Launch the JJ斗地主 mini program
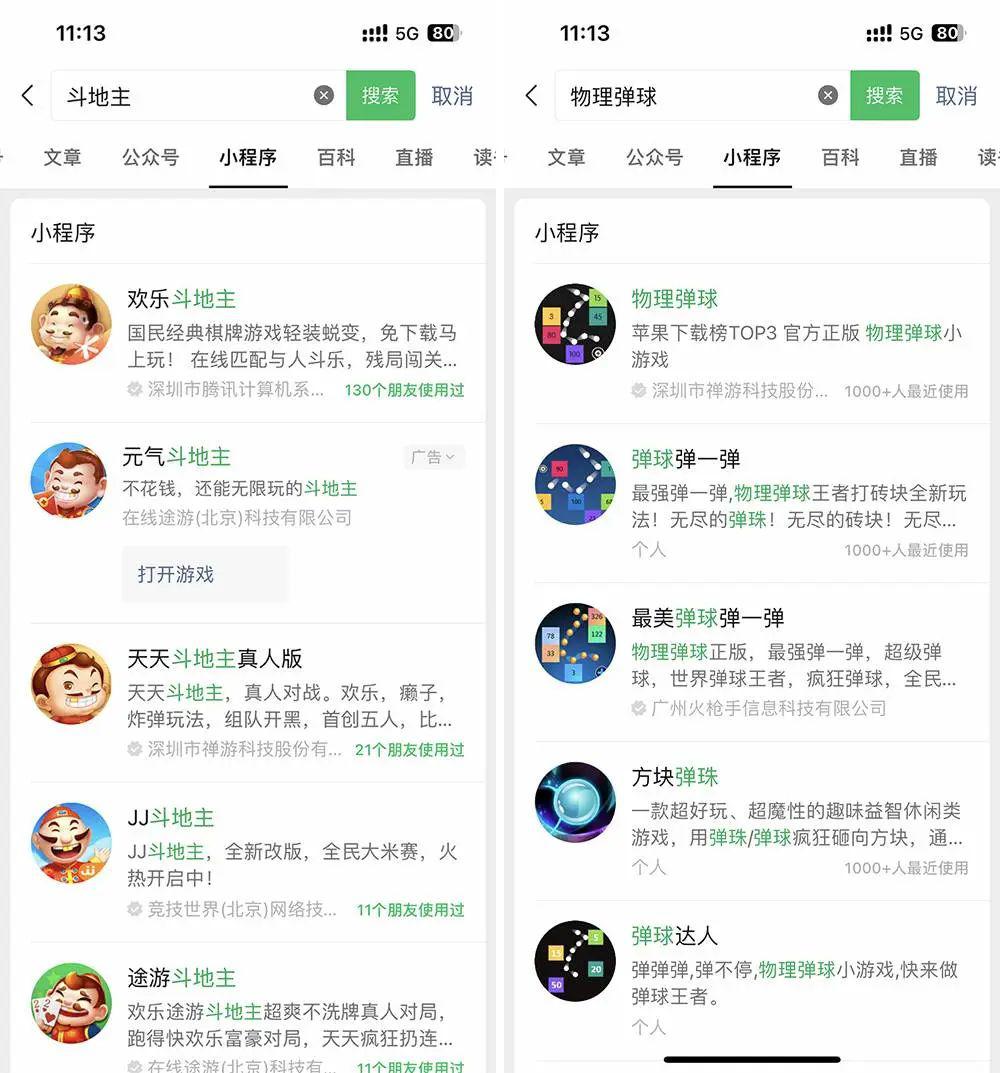The image size is (1000, 1073). pos(170,818)
